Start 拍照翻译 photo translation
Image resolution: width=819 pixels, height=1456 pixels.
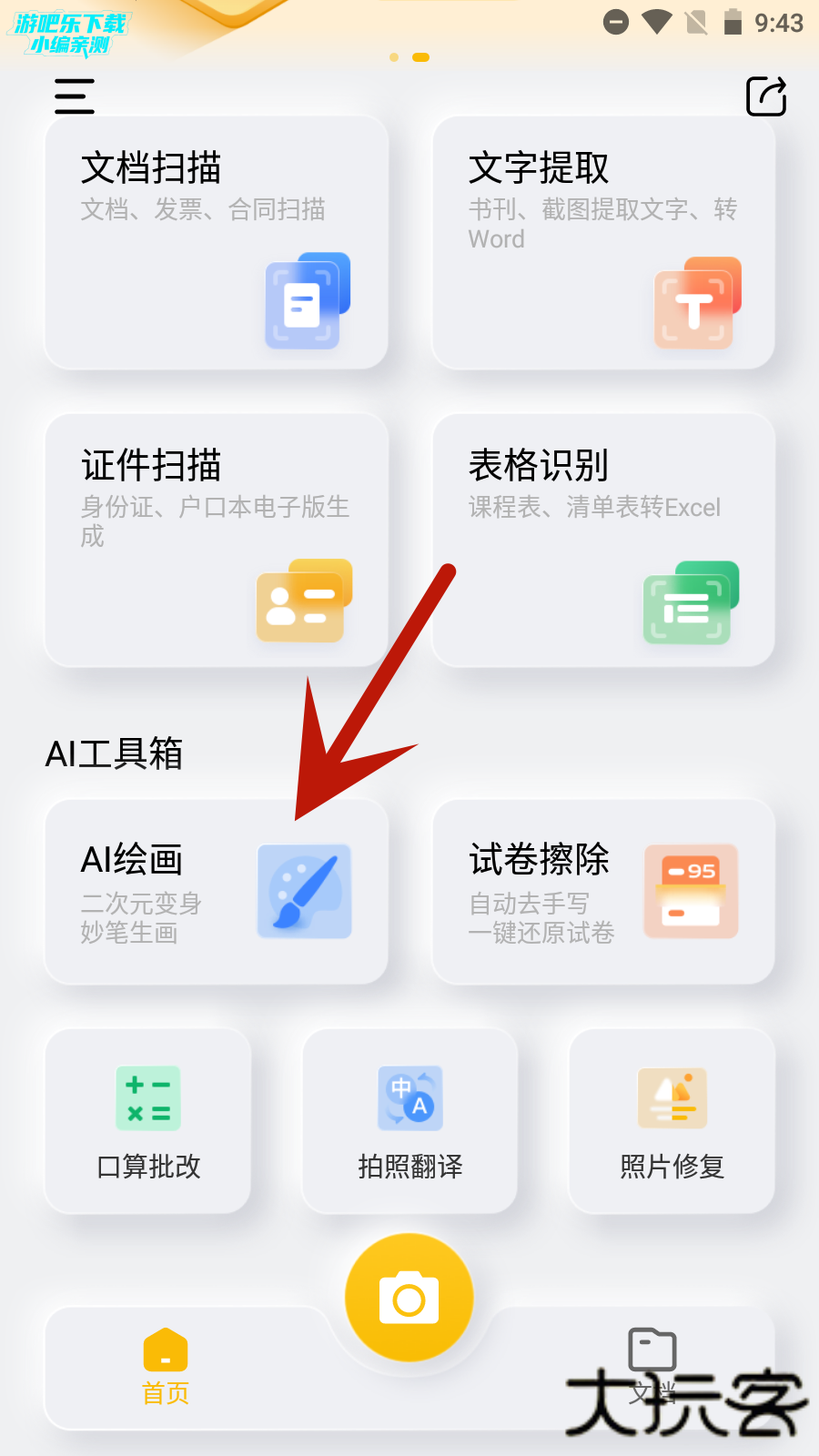coord(409,1121)
